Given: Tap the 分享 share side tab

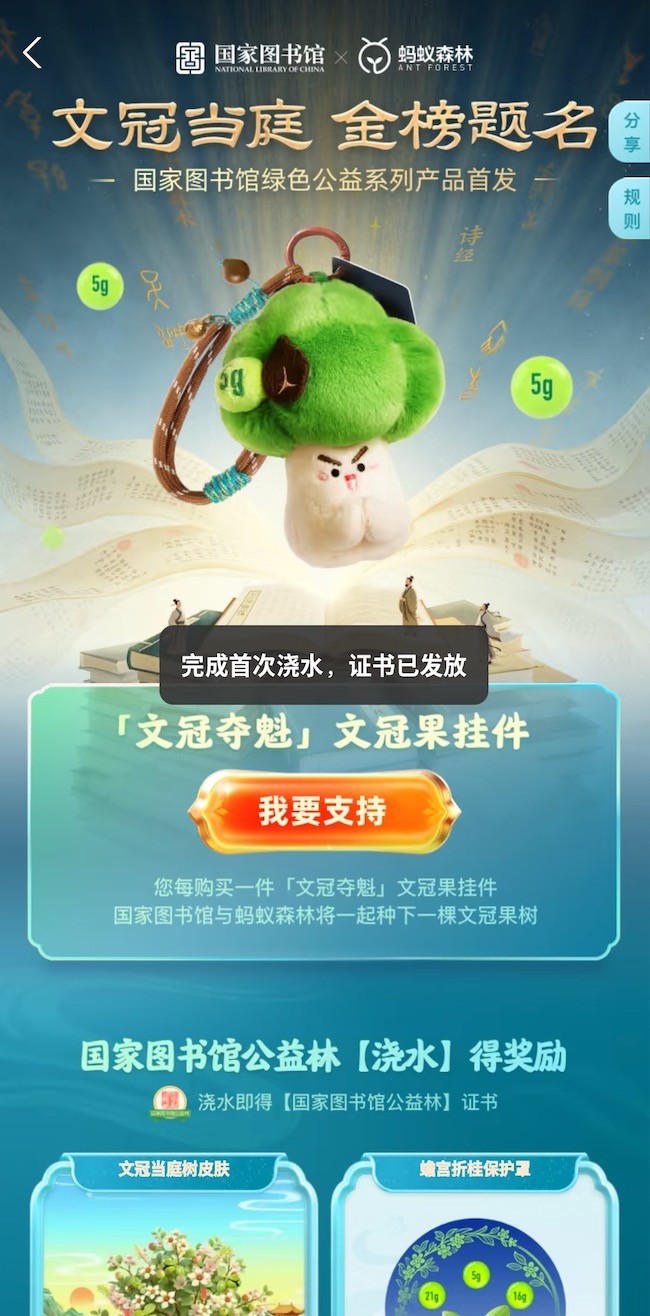Looking at the screenshot, I should pos(631,132).
